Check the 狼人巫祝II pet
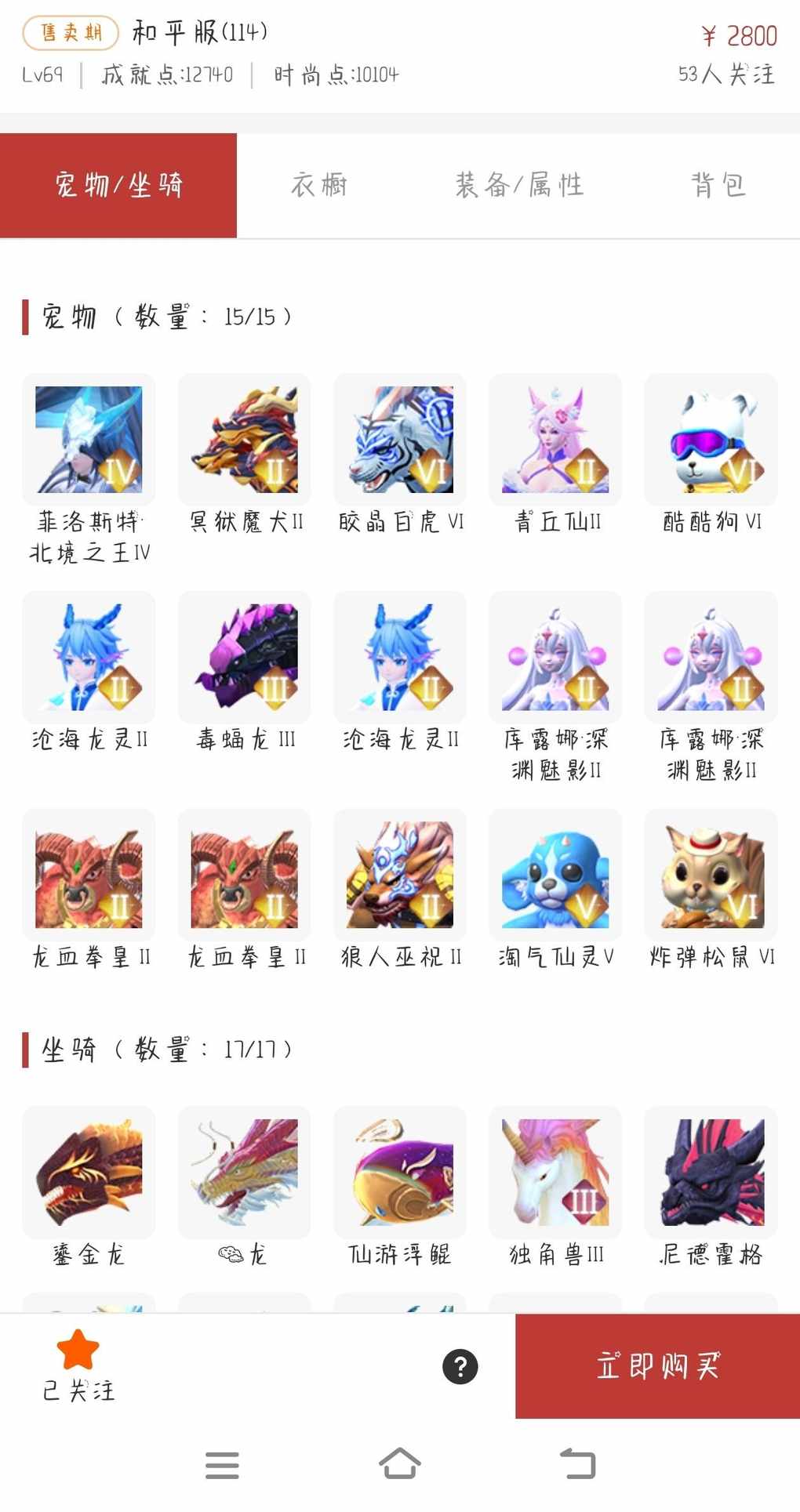Screen dimensions: 800x1512 click(400, 875)
